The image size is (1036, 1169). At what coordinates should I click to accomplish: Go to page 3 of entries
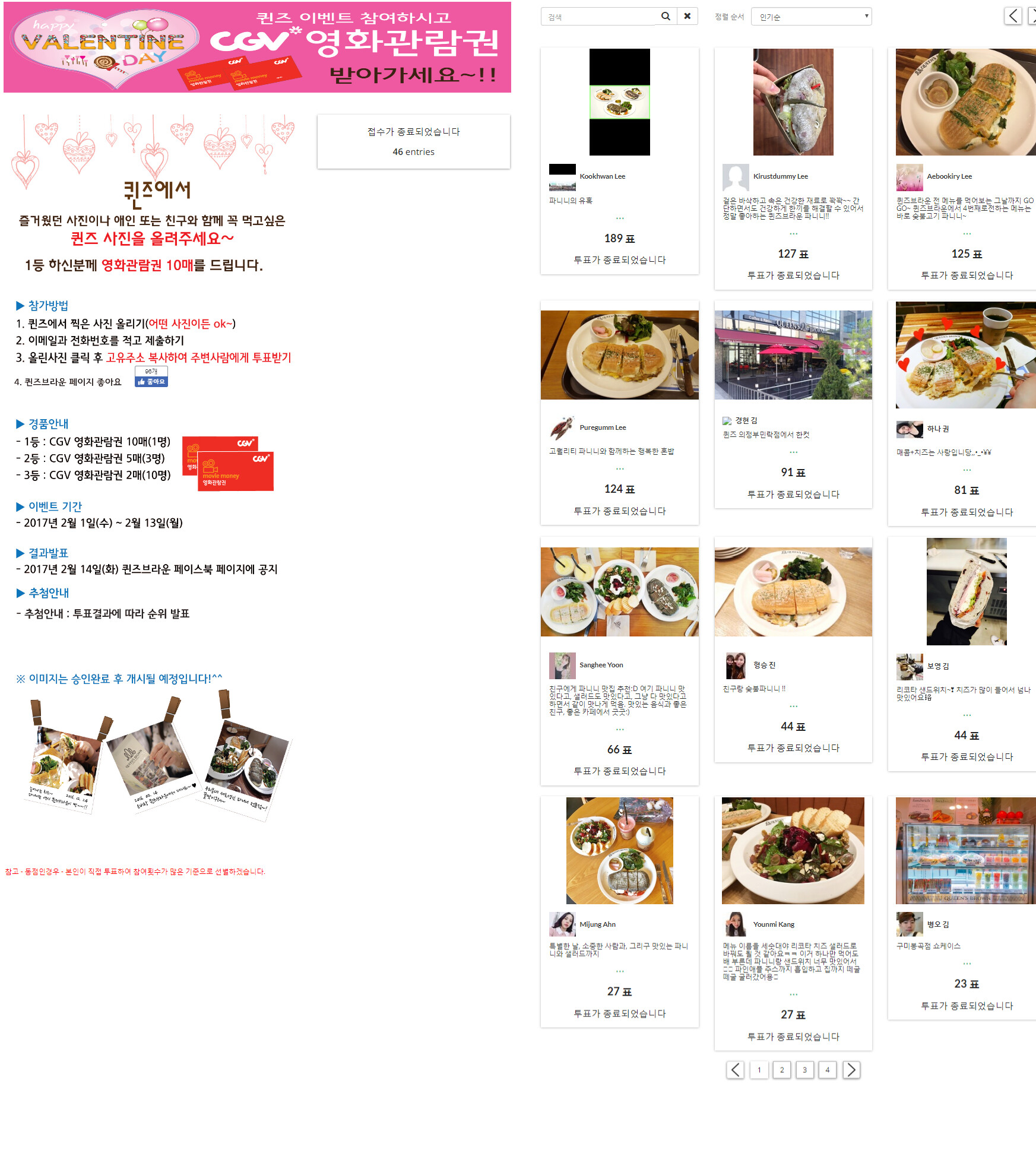pos(804,1070)
